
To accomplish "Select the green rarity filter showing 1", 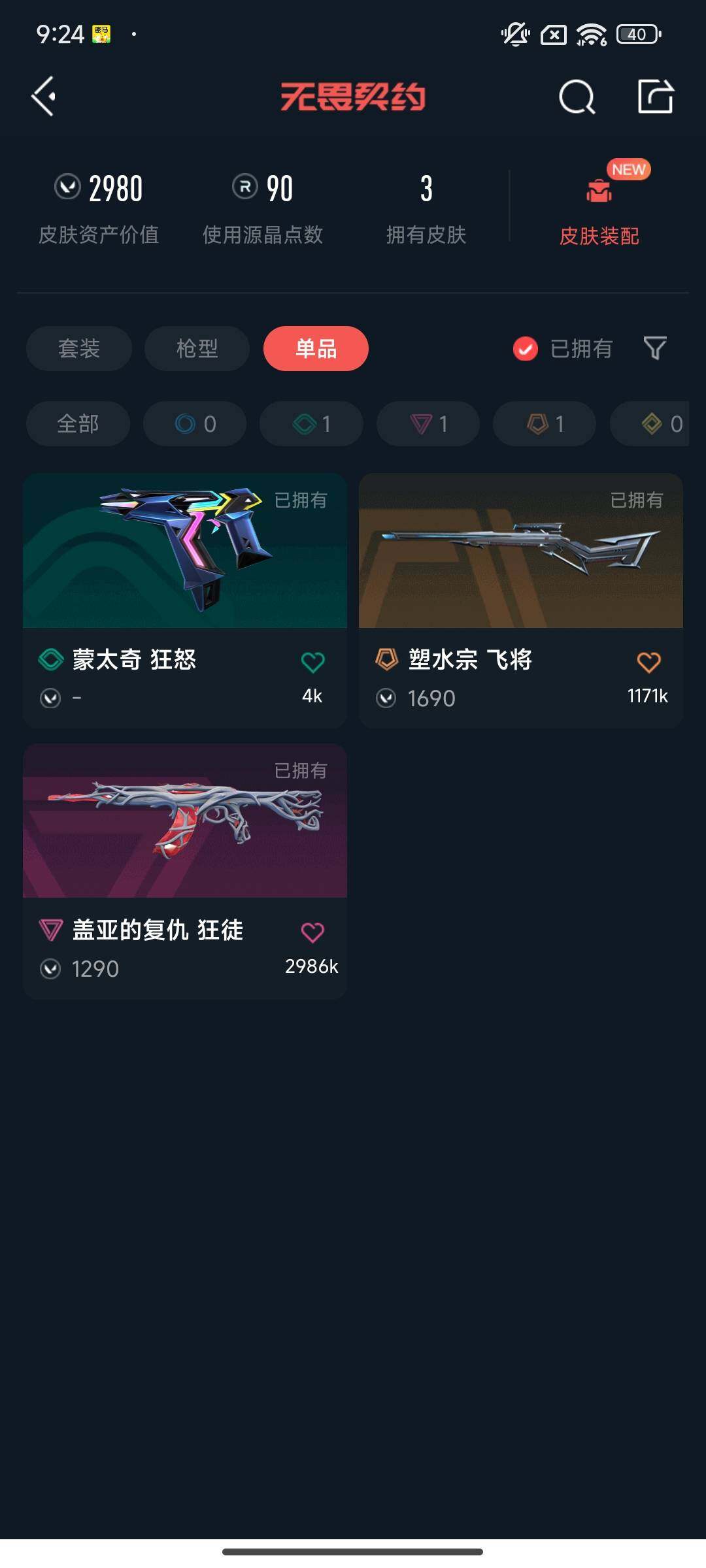I will pos(311,423).
